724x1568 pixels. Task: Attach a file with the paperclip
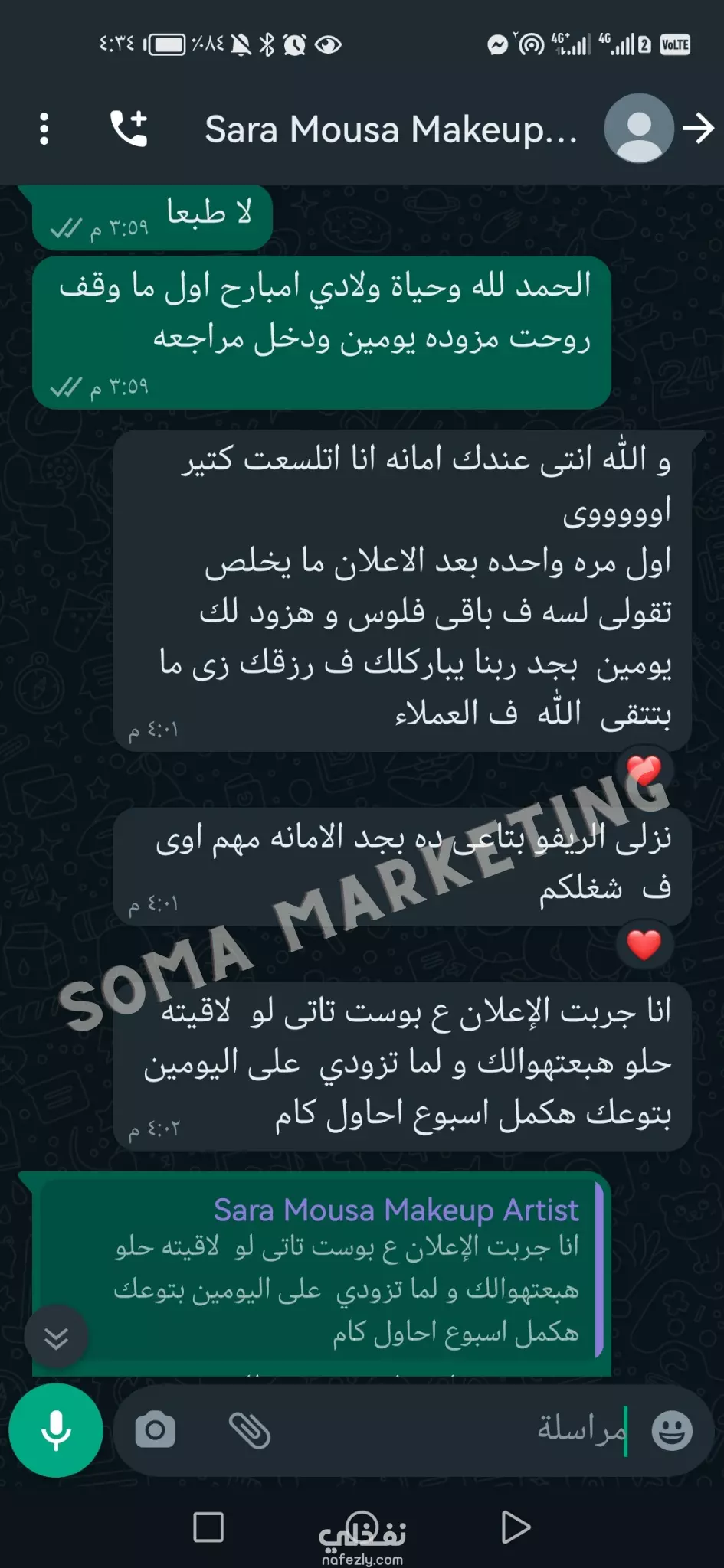click(x=250, y=1430)
